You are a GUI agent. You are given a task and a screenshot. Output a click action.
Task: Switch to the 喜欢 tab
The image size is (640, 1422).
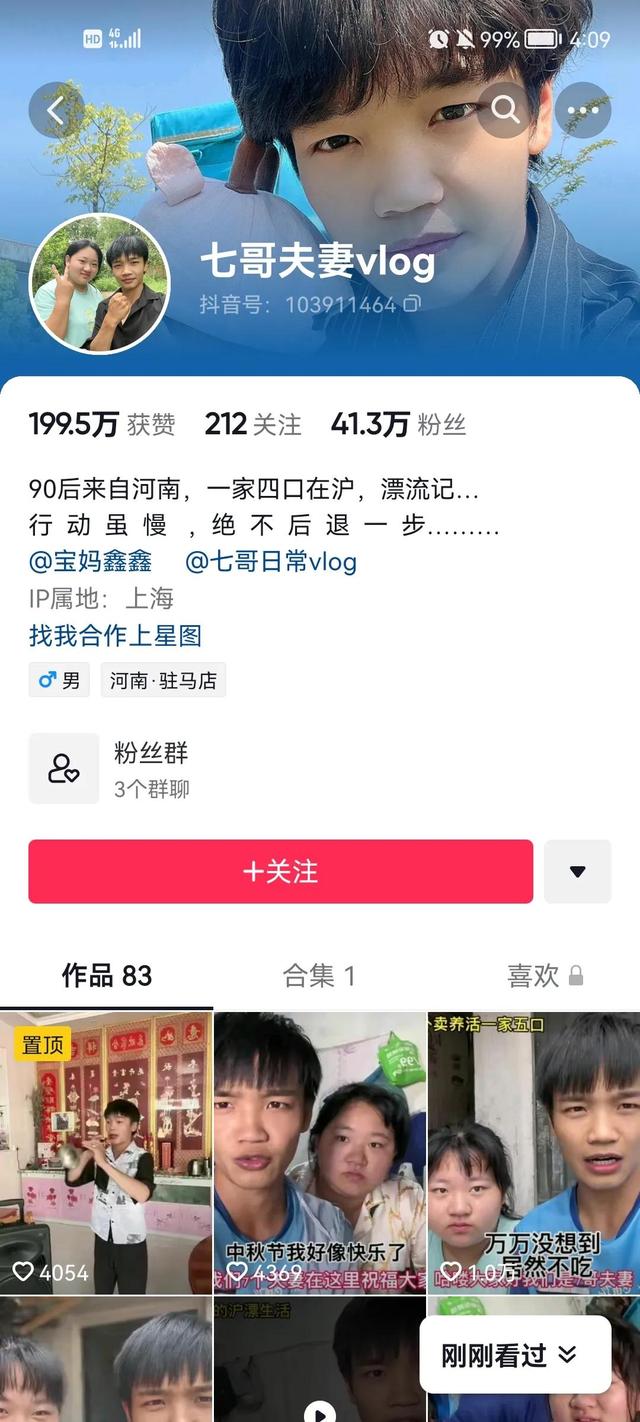coord(544,975)
